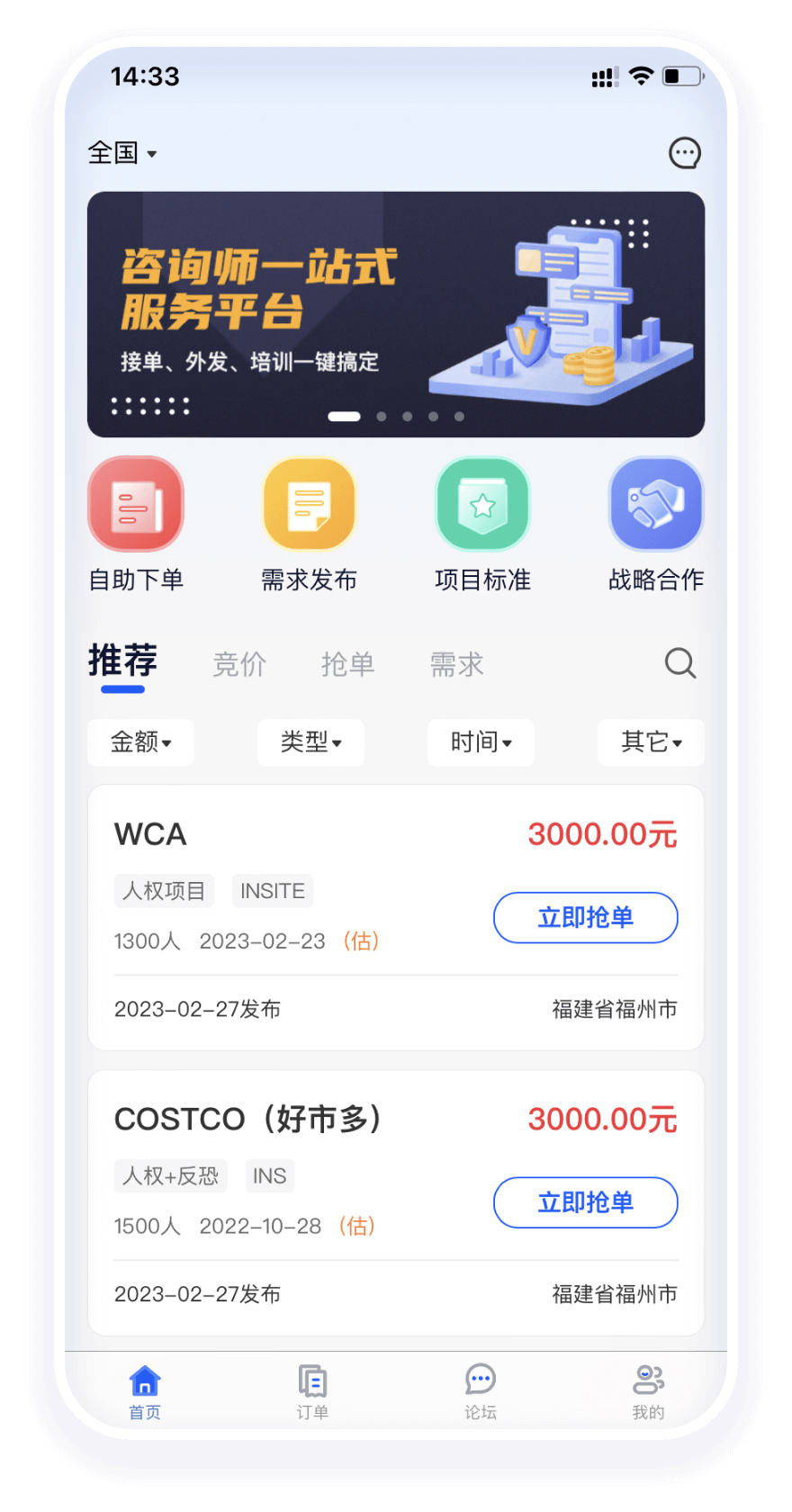Screen dimensions: 792x1512
Task: Grab the COSTCO order with 立即抢单
Action: click(x=585, y=1202)
